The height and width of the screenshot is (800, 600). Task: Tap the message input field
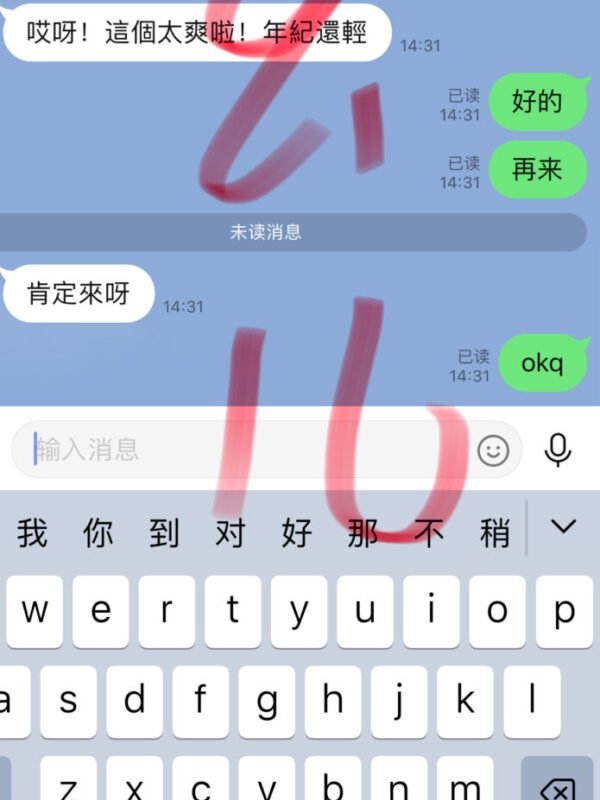click(x=240, y=449)
